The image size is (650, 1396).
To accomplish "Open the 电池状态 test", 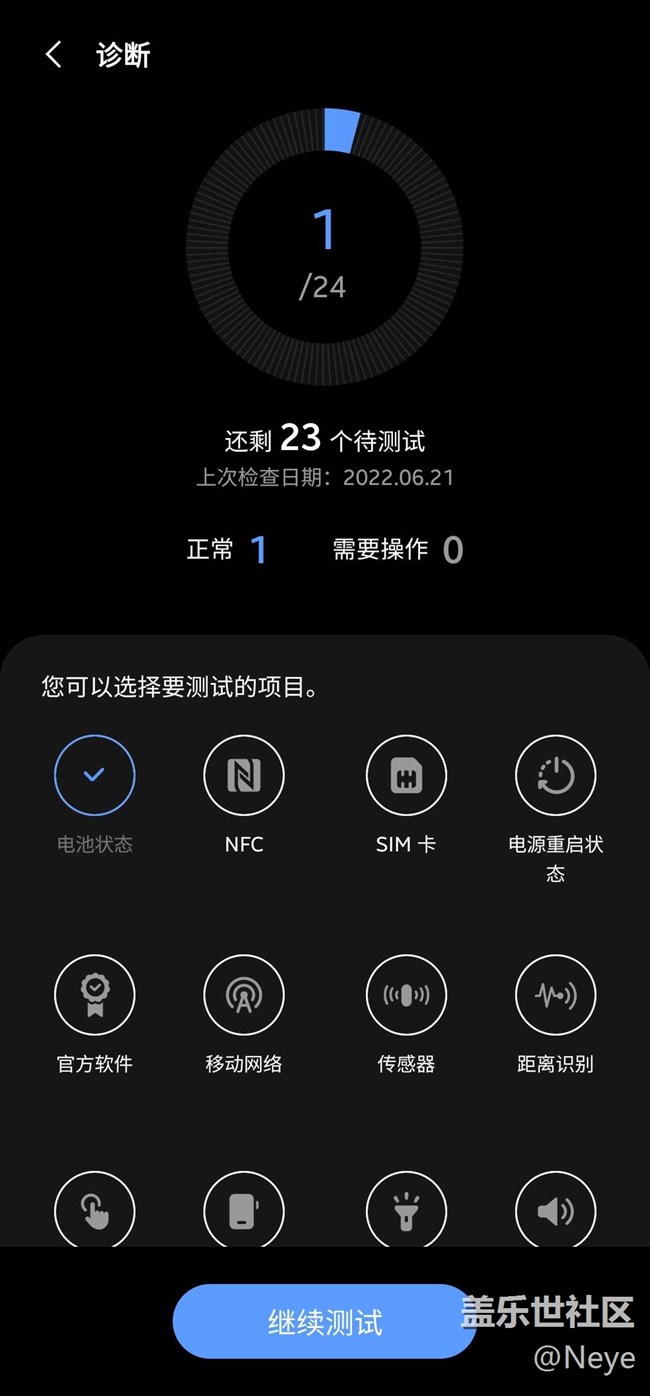I will click(94, 775).
